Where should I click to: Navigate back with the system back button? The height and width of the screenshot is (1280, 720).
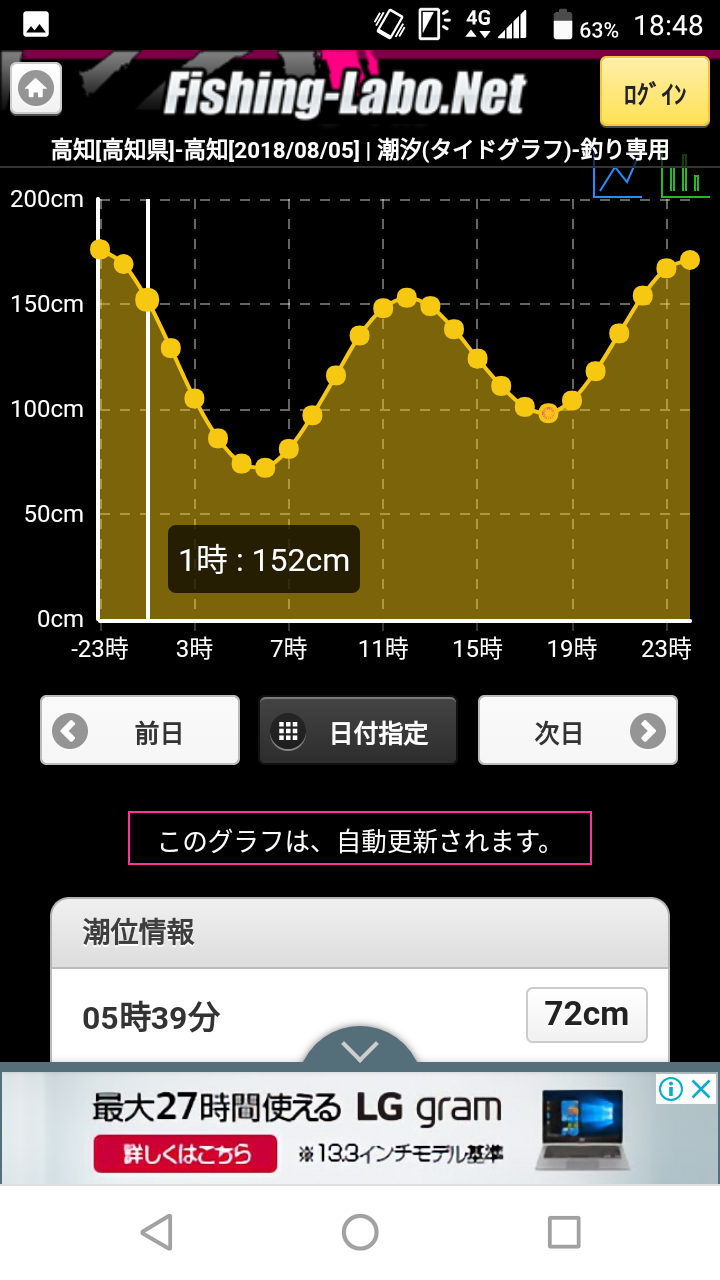(156, 1232)
